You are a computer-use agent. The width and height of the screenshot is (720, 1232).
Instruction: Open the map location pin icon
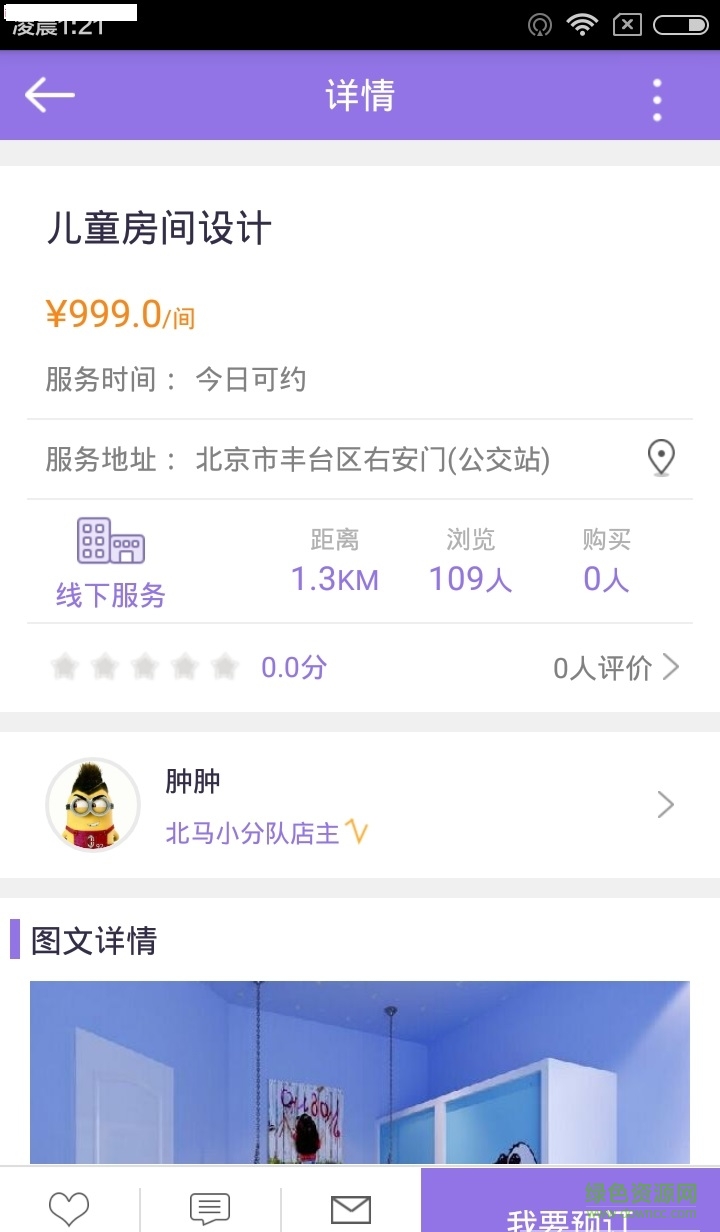click(x=660, y=458)
